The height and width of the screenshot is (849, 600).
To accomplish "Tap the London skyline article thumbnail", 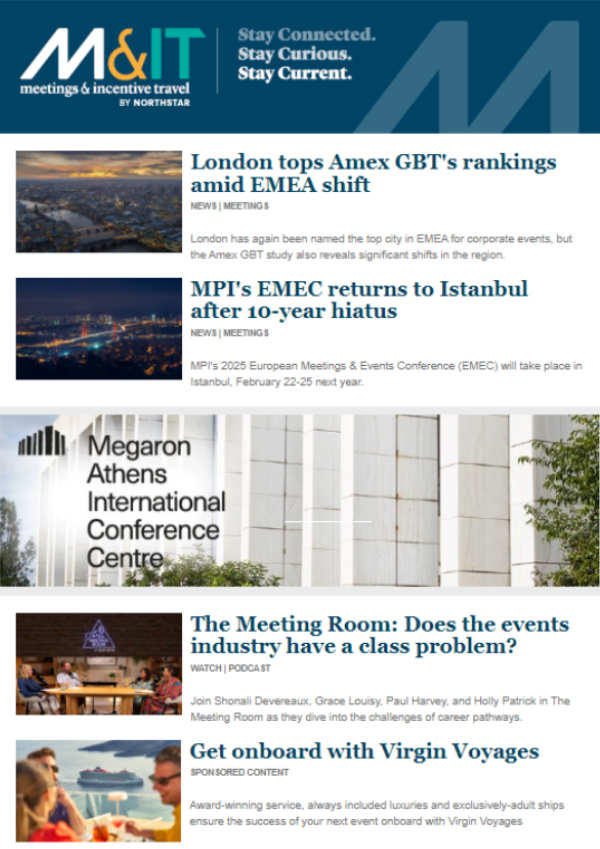I will click(x=98, y=201).
